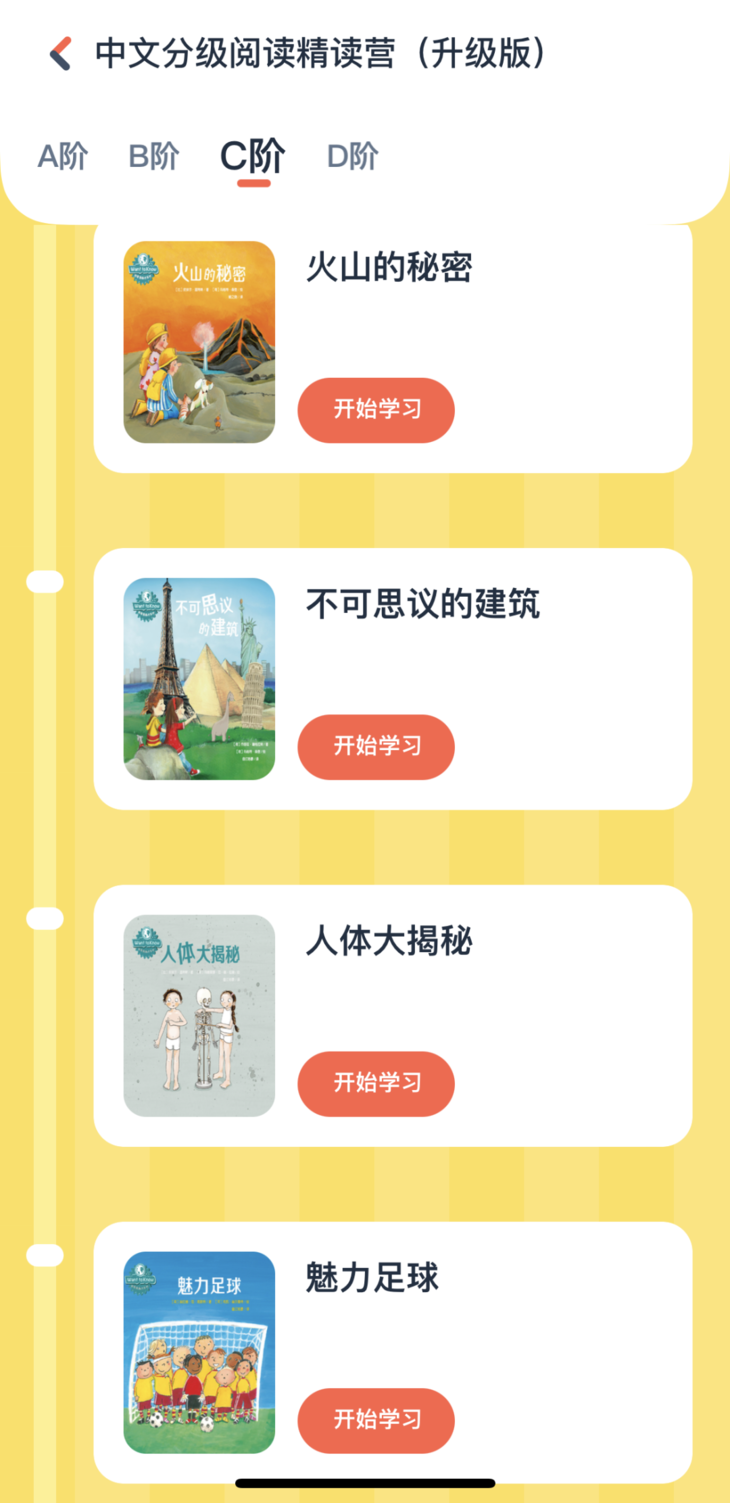Switch to the A阶 tab
730x1503 pixels.
(x=62, y=157)
